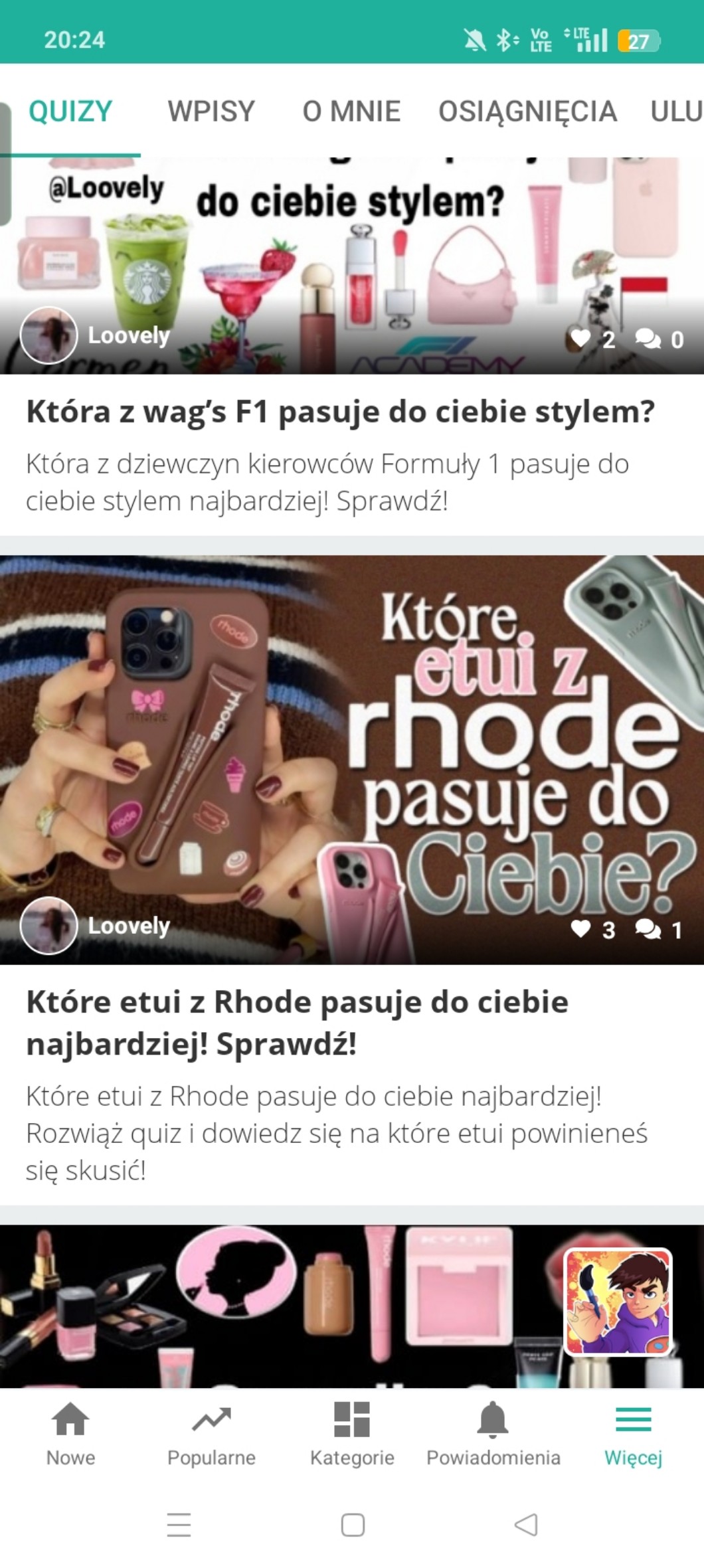The image size is (704, 1568).
Task: Like the wag's F1 quiz
Action: [x=581, y=339]
